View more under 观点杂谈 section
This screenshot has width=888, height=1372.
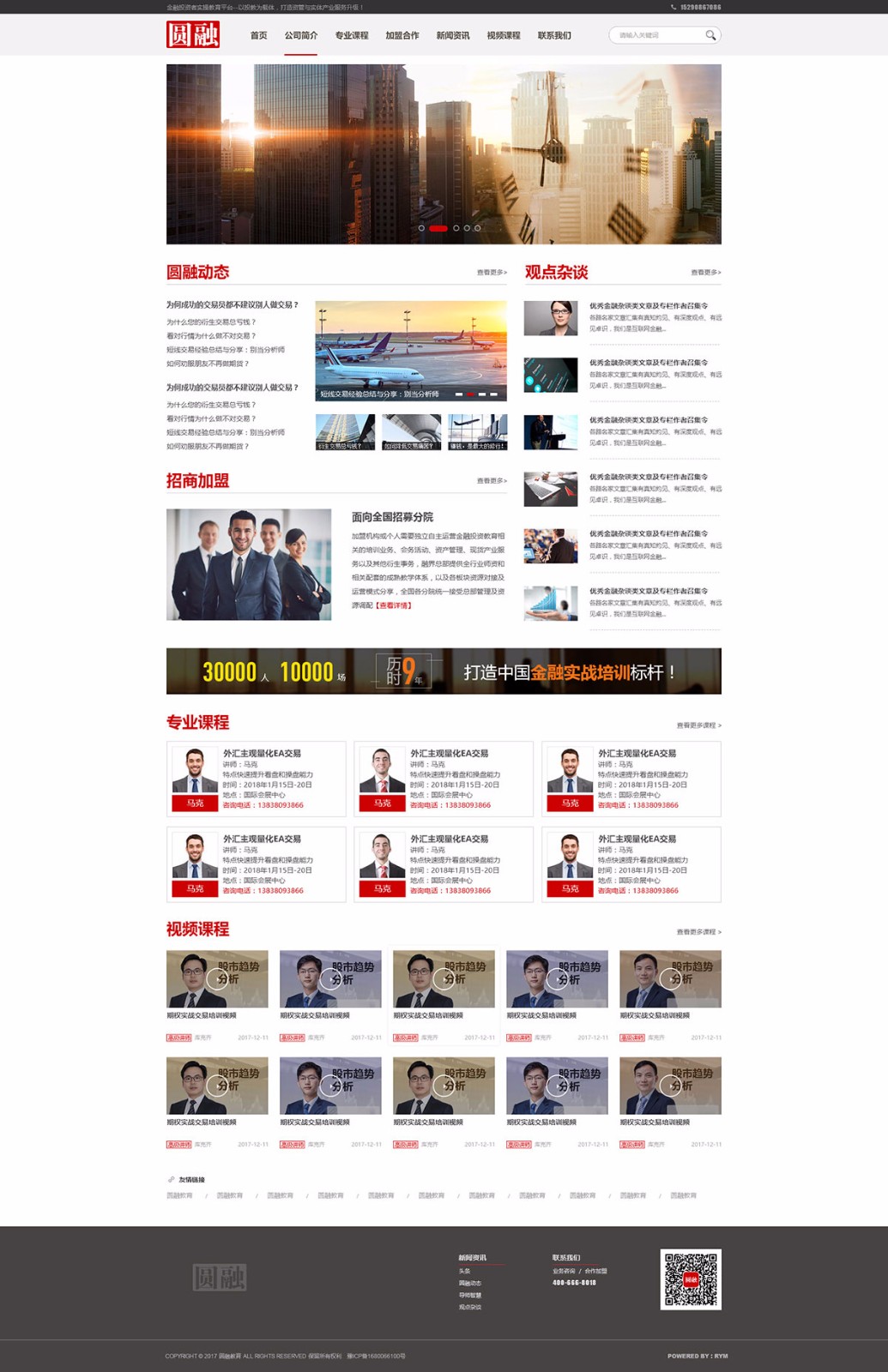pos(705,273)
